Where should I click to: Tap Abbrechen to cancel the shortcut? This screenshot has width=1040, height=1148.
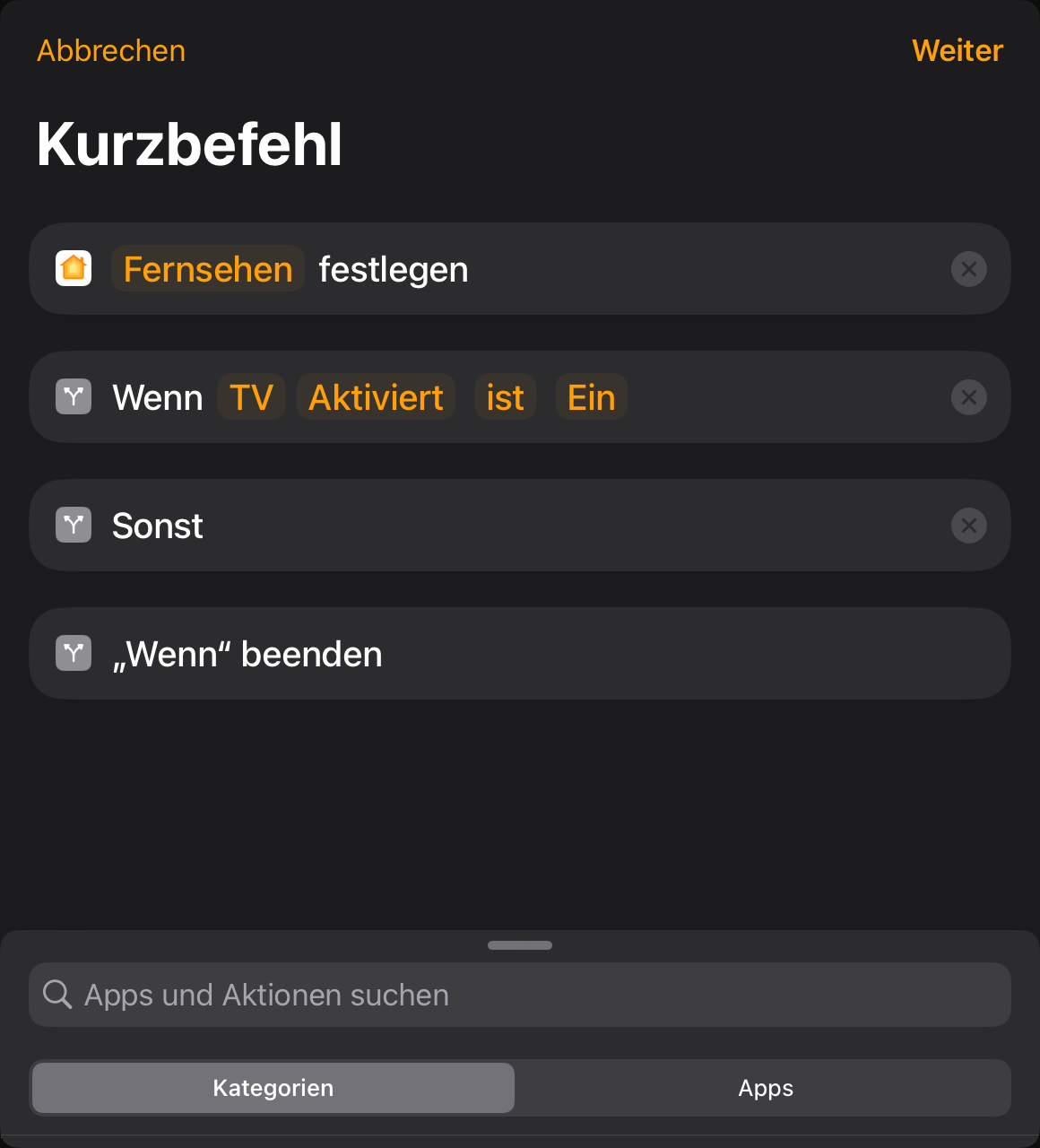(x=111, y=51)
